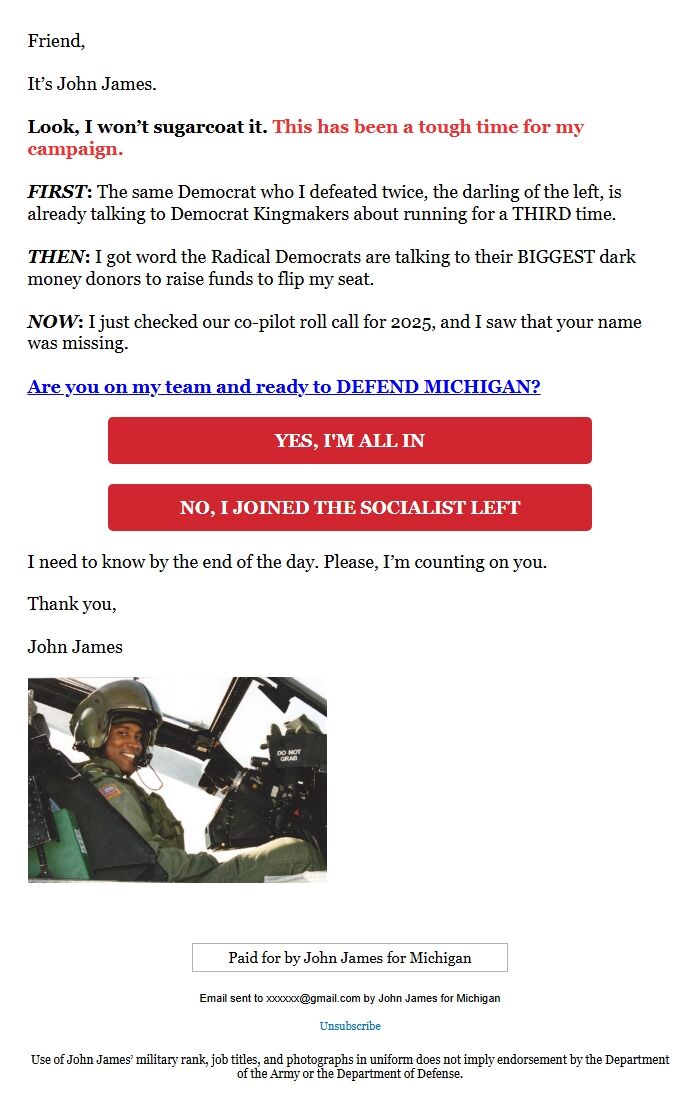Tap the YES, I'M ALL IN button
The height and width of the screenshot is (1117, 700).
(x=350, y=441)
